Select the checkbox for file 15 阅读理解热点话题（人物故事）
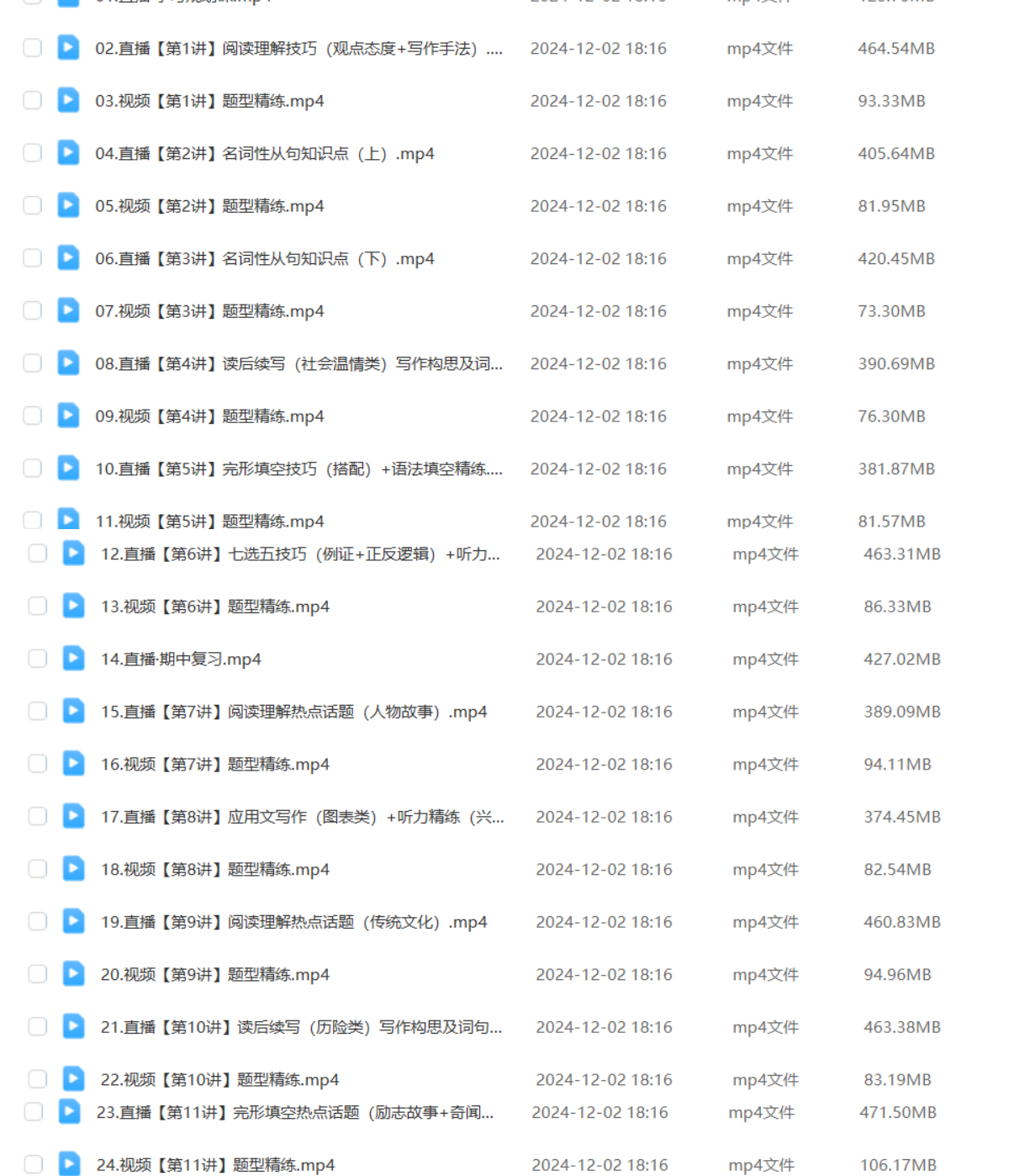This screenshot has height=1176, width=1030. (x=38, y=712)
